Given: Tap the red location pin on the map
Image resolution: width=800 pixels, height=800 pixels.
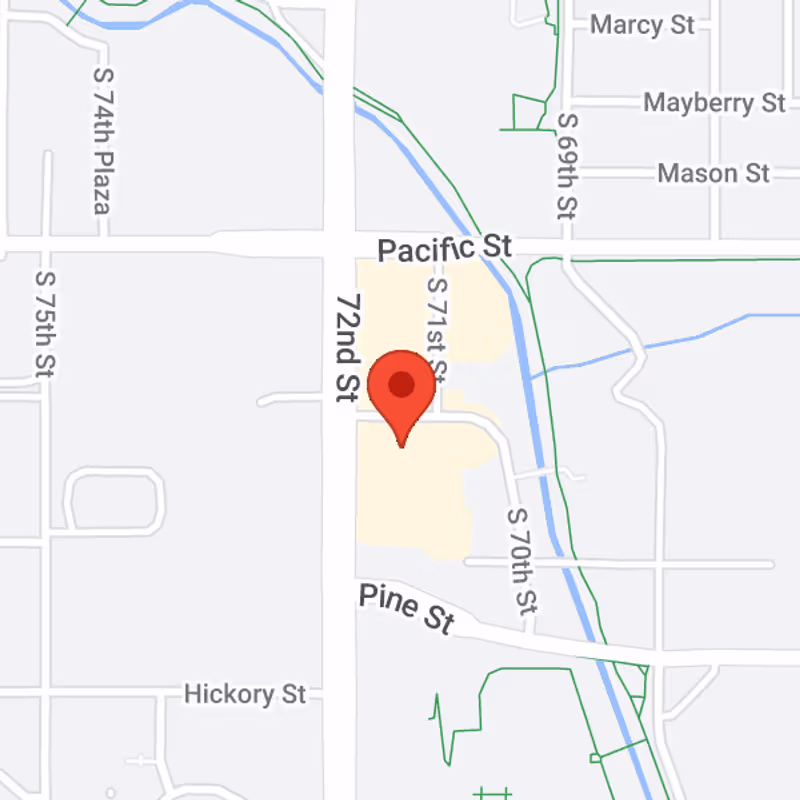Looking at the screenshot, I should coord(401,390).
